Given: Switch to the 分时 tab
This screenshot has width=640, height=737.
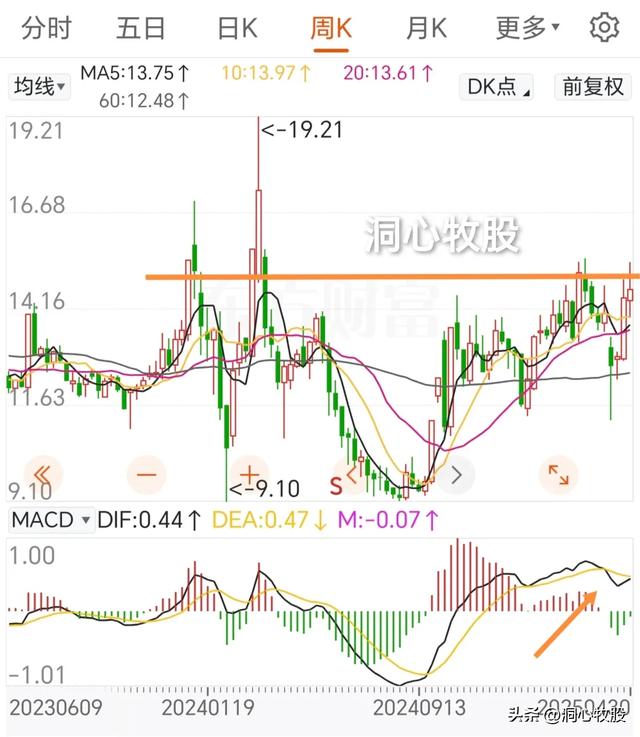Looking at the screenshot, I should pos(47,28).
